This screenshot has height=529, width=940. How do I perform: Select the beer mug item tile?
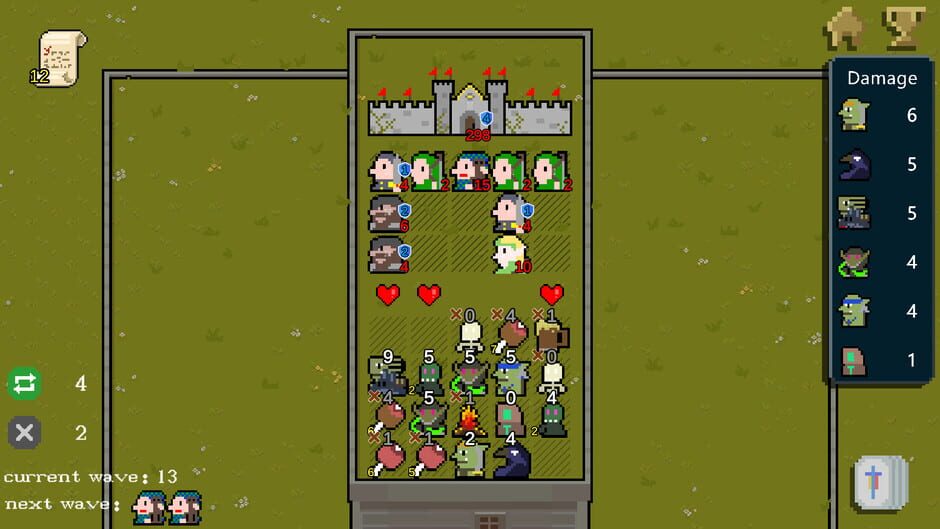pos(551,334)
